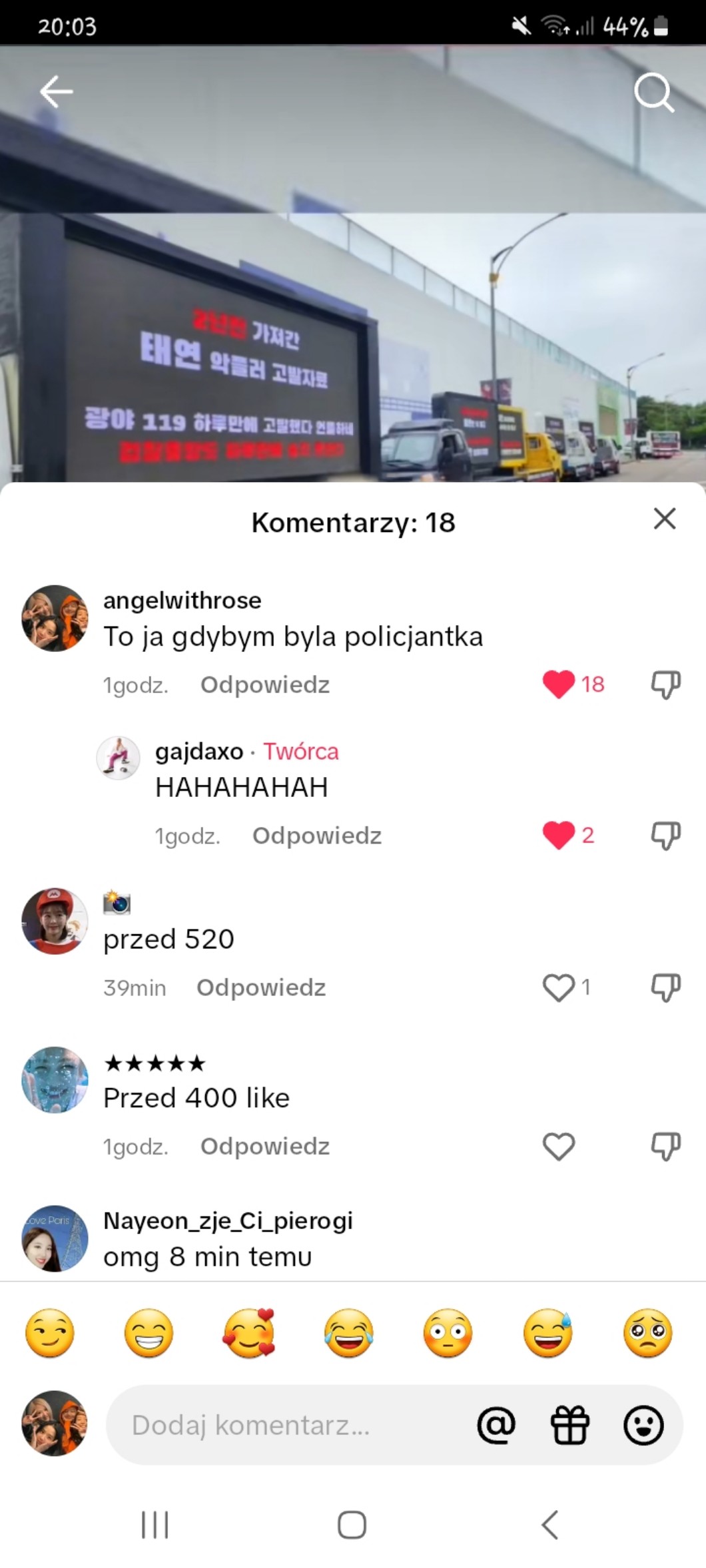
Task: Like the "przed 520" comment
Action: [x=559, y=987]
